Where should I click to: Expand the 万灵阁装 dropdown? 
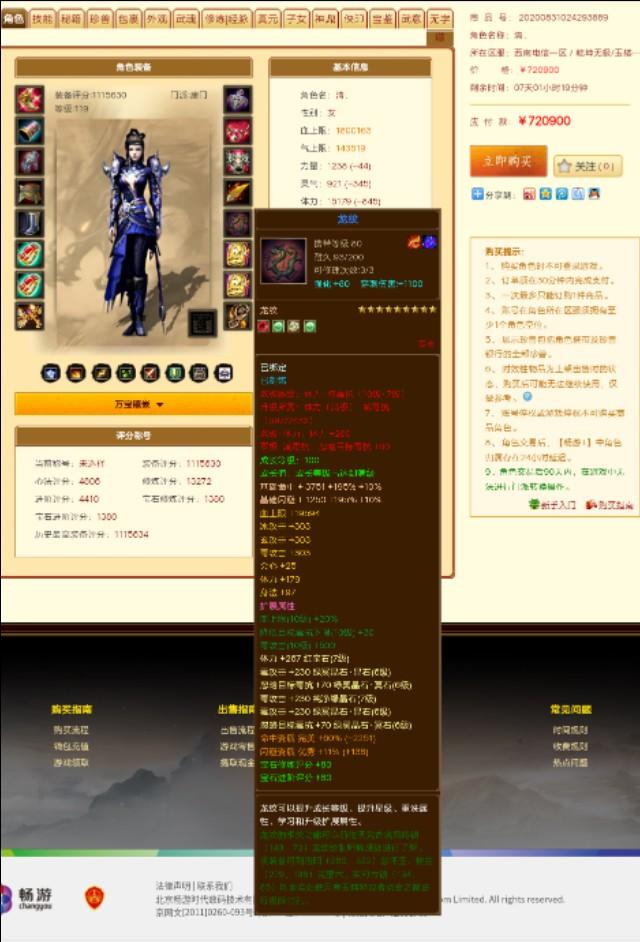tap(133, 404)
